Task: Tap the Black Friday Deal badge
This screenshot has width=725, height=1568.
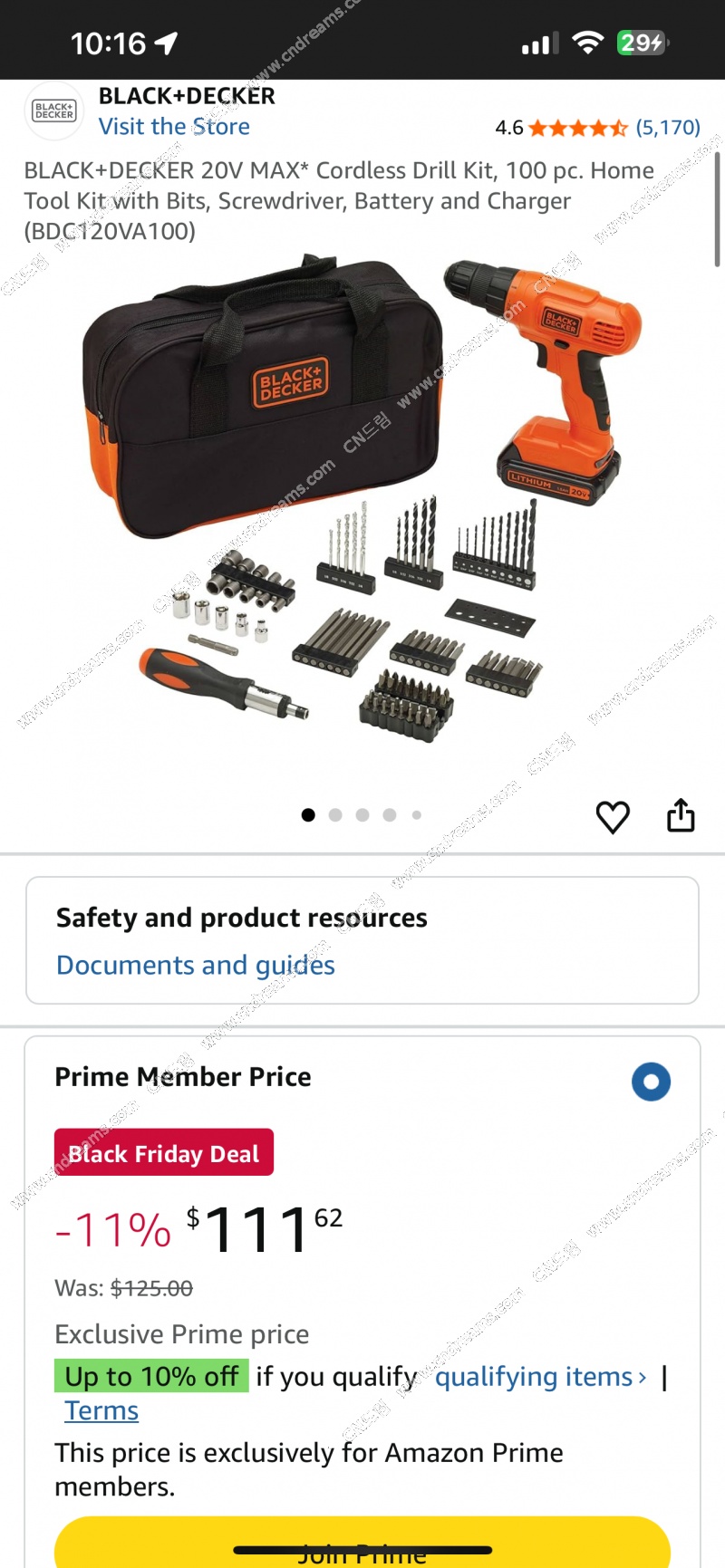Action: click(164, 1153)
